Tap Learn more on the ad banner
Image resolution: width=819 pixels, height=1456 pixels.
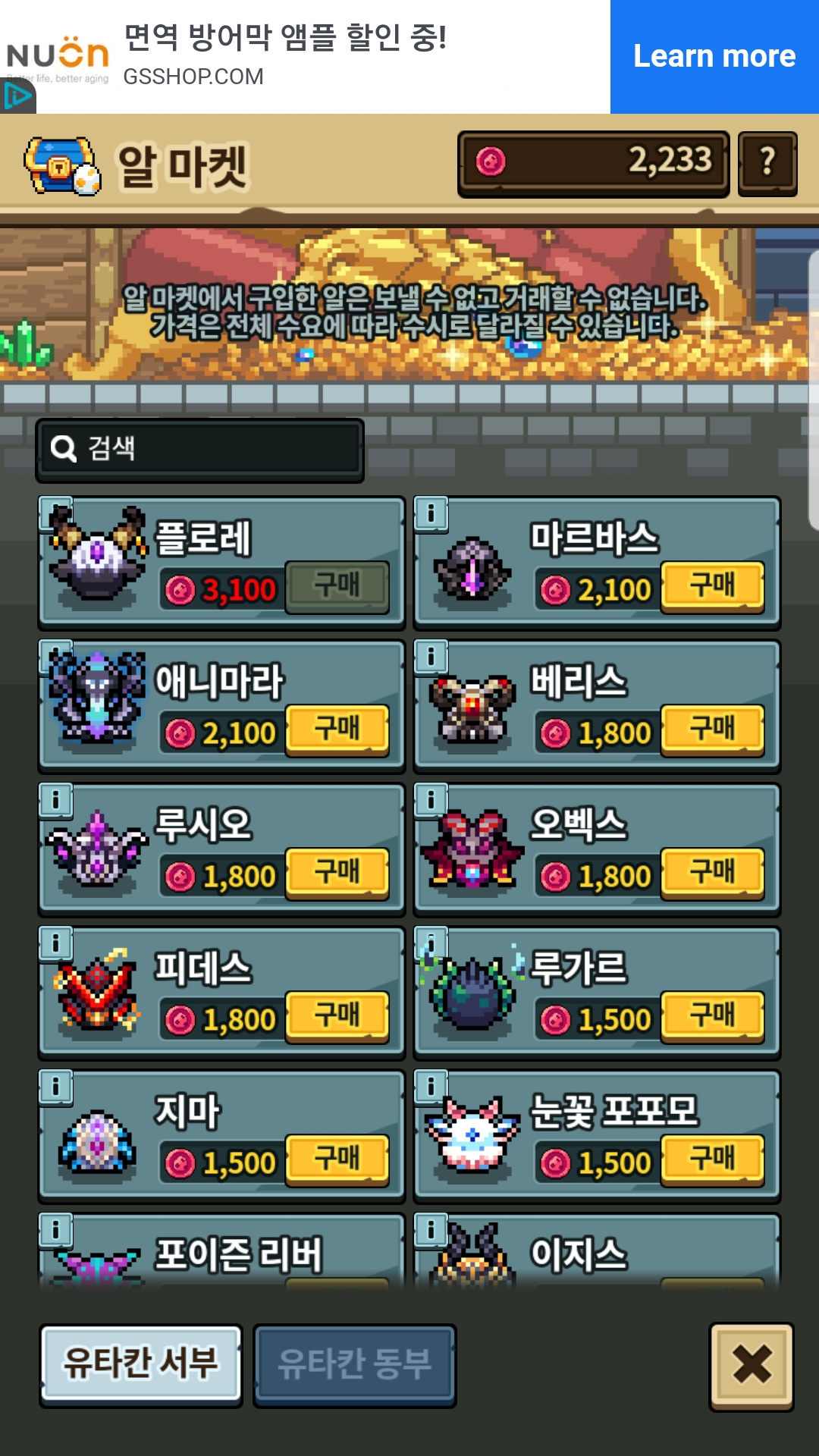point(714,56)
